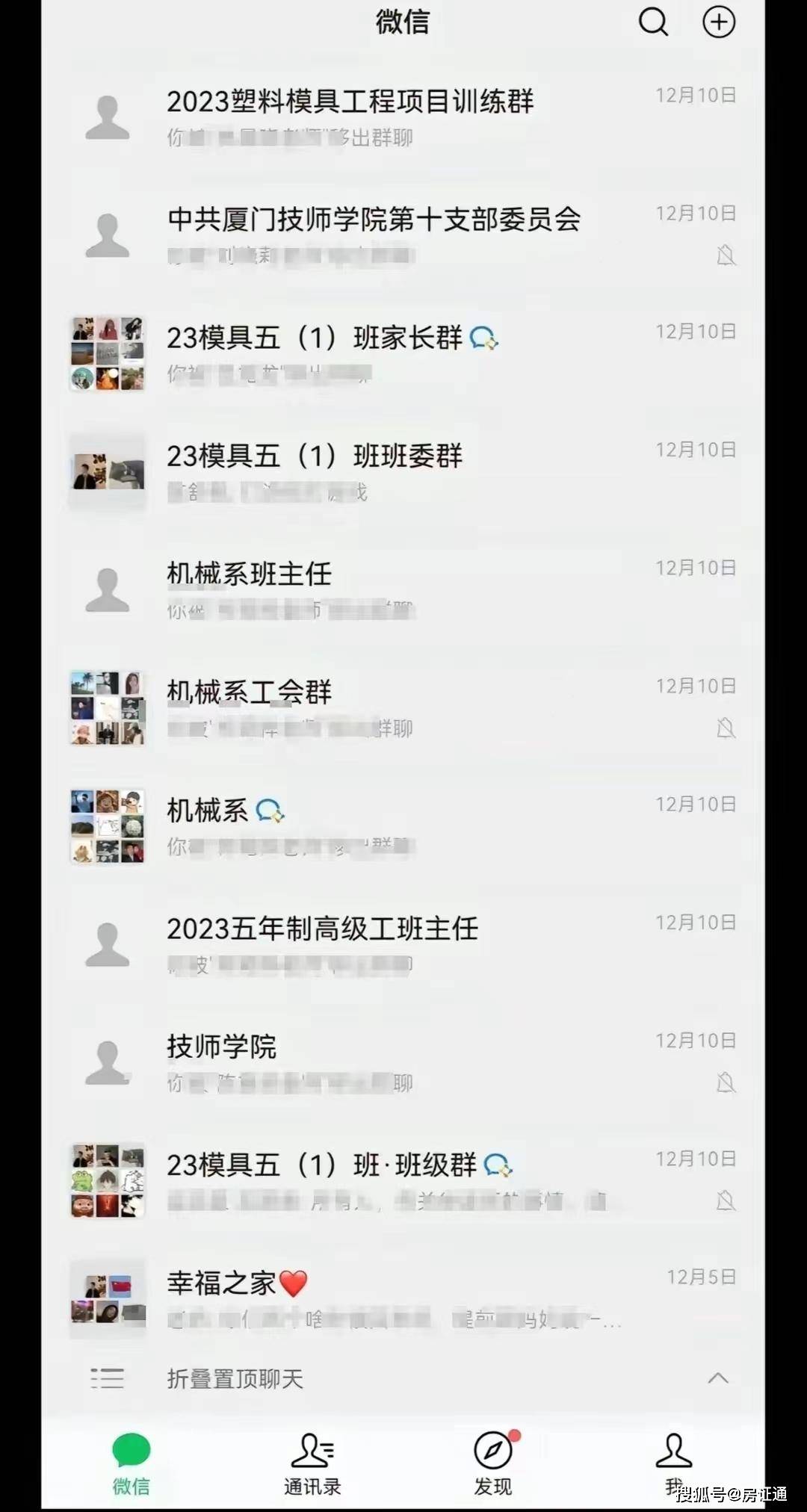The width and height of the screenshot is (807, 1512).
Task: Open the 机械系 group chat
Action: click(403, 826)
